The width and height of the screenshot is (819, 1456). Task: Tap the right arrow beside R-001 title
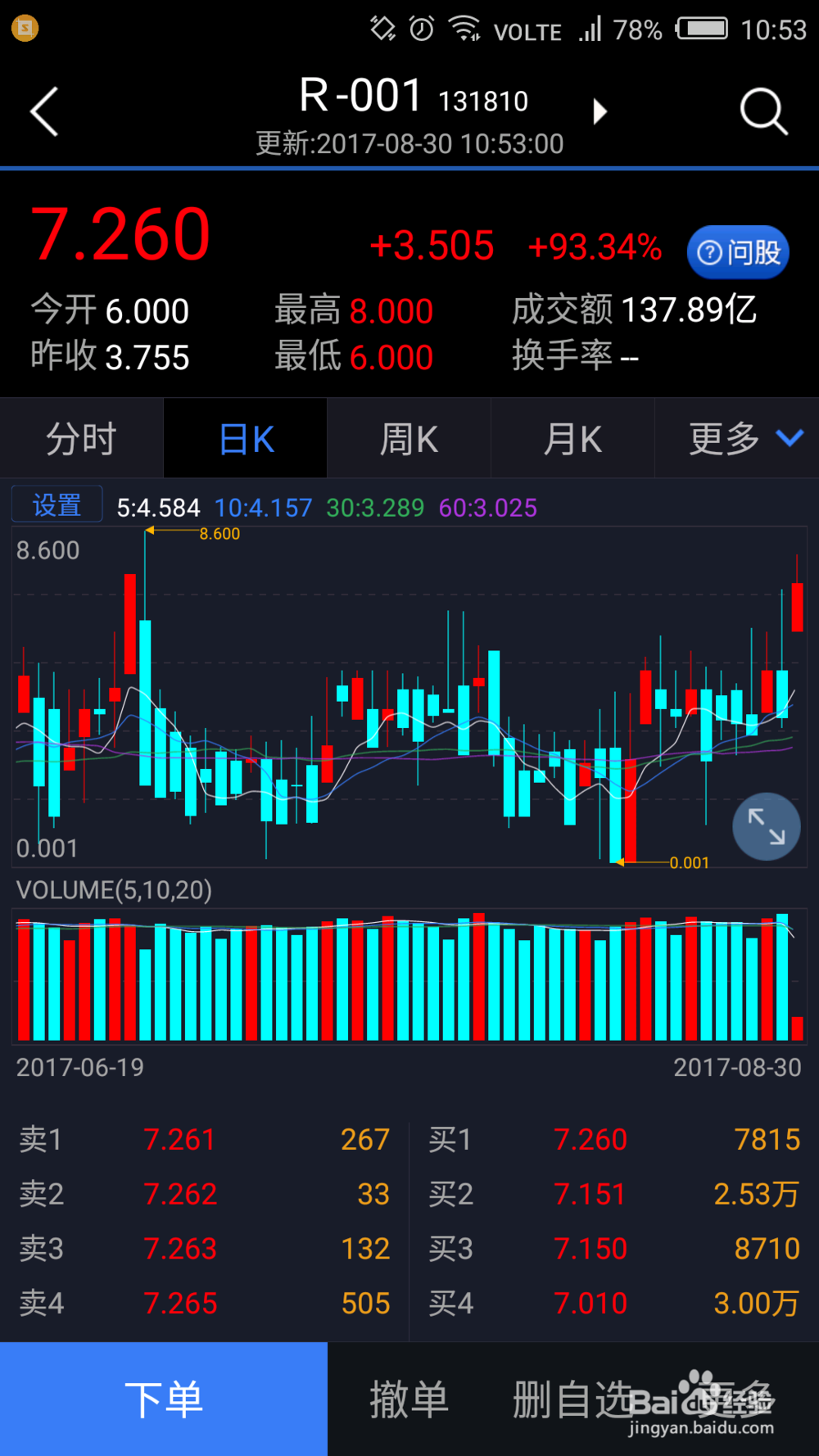pos(600,111)
